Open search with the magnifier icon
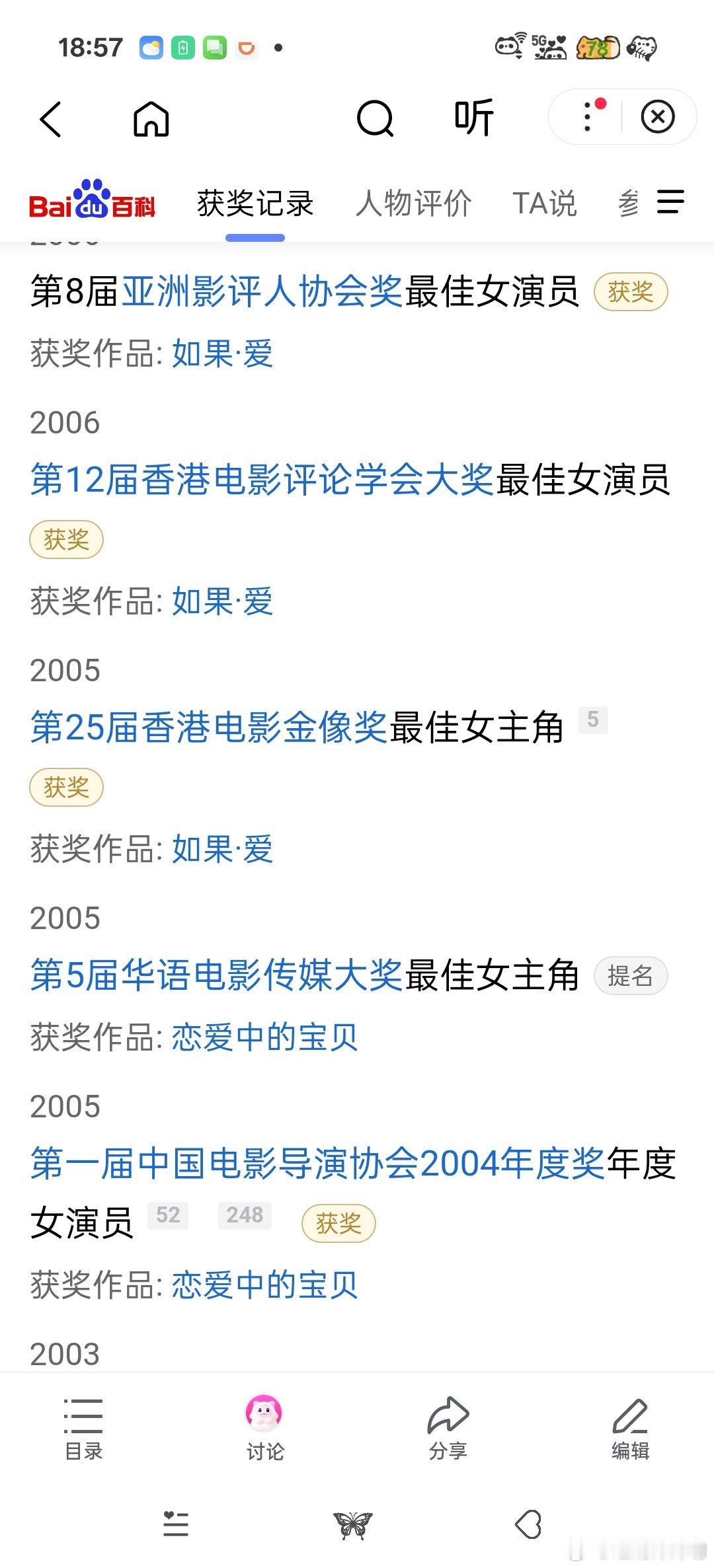 (x=375, y=119)
